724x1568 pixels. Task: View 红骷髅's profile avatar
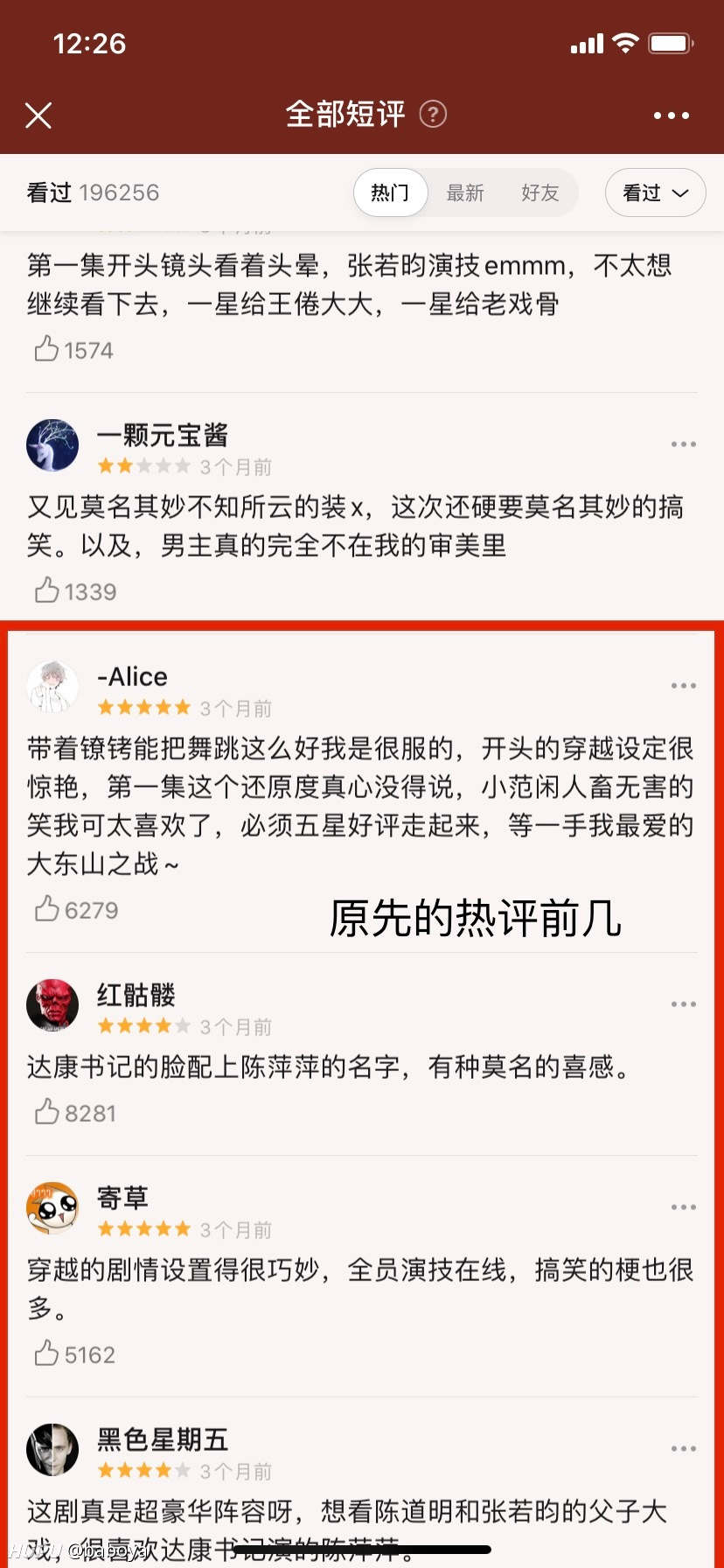52,1004
